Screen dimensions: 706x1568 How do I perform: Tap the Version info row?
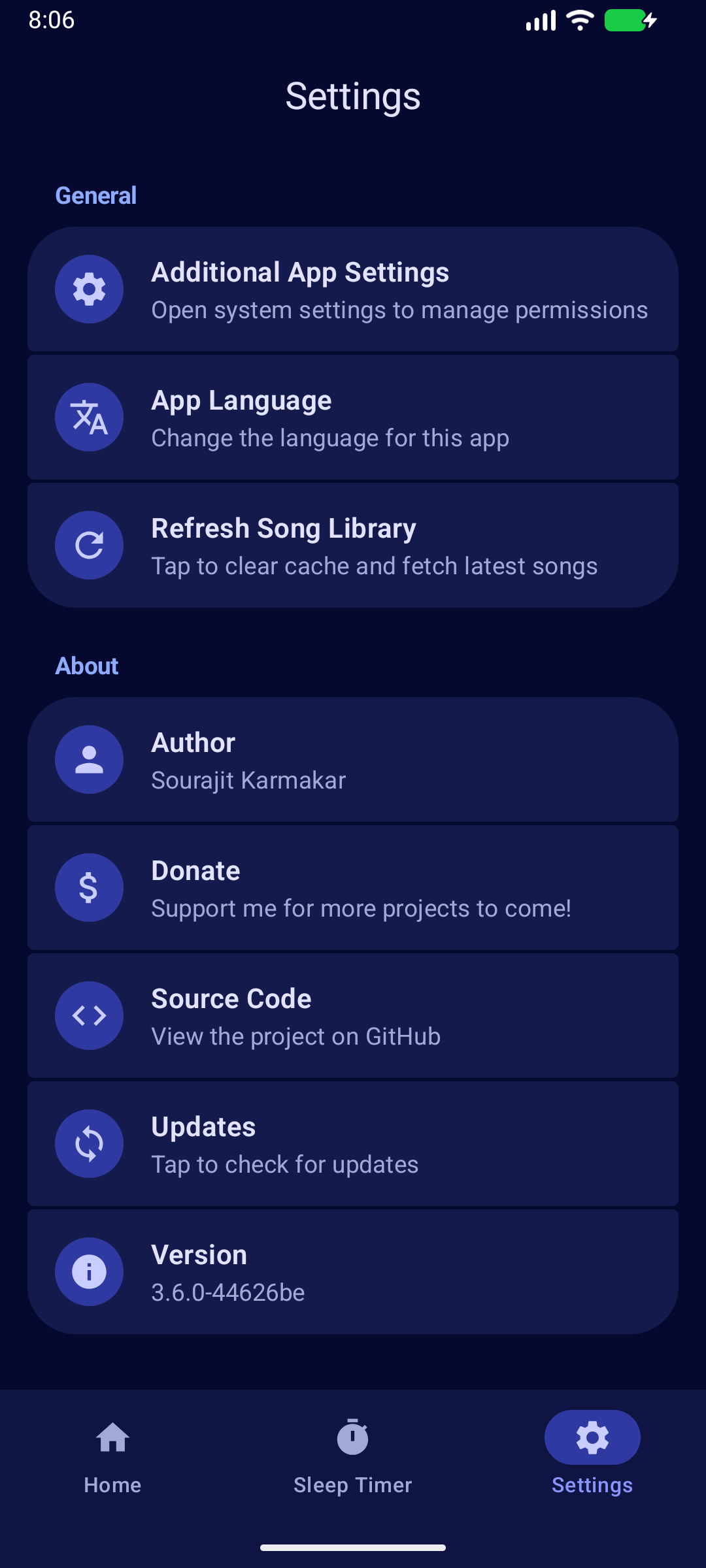tap(353, 1272)
